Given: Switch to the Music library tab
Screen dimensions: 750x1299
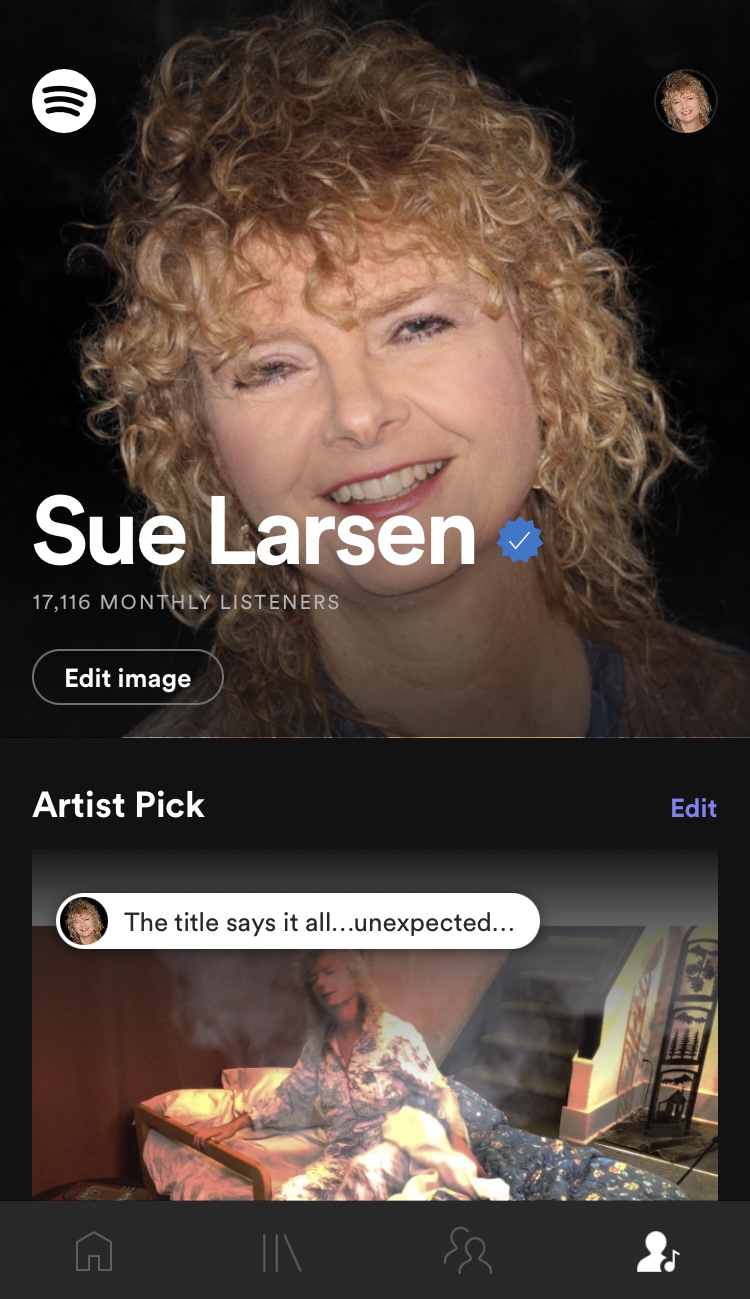Looking at the screenshot, I should click(281, 1251).
